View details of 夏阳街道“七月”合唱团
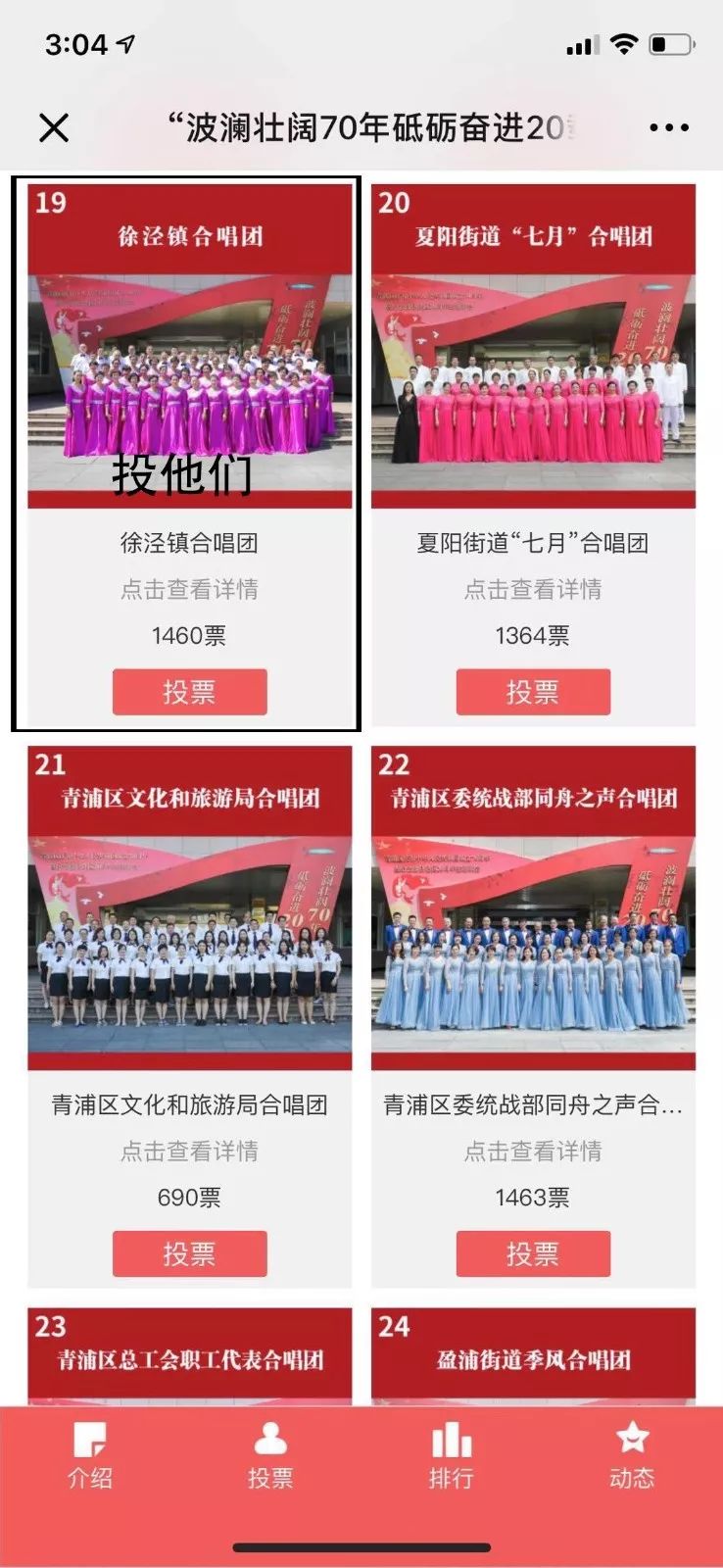 [x=533, y=589]
